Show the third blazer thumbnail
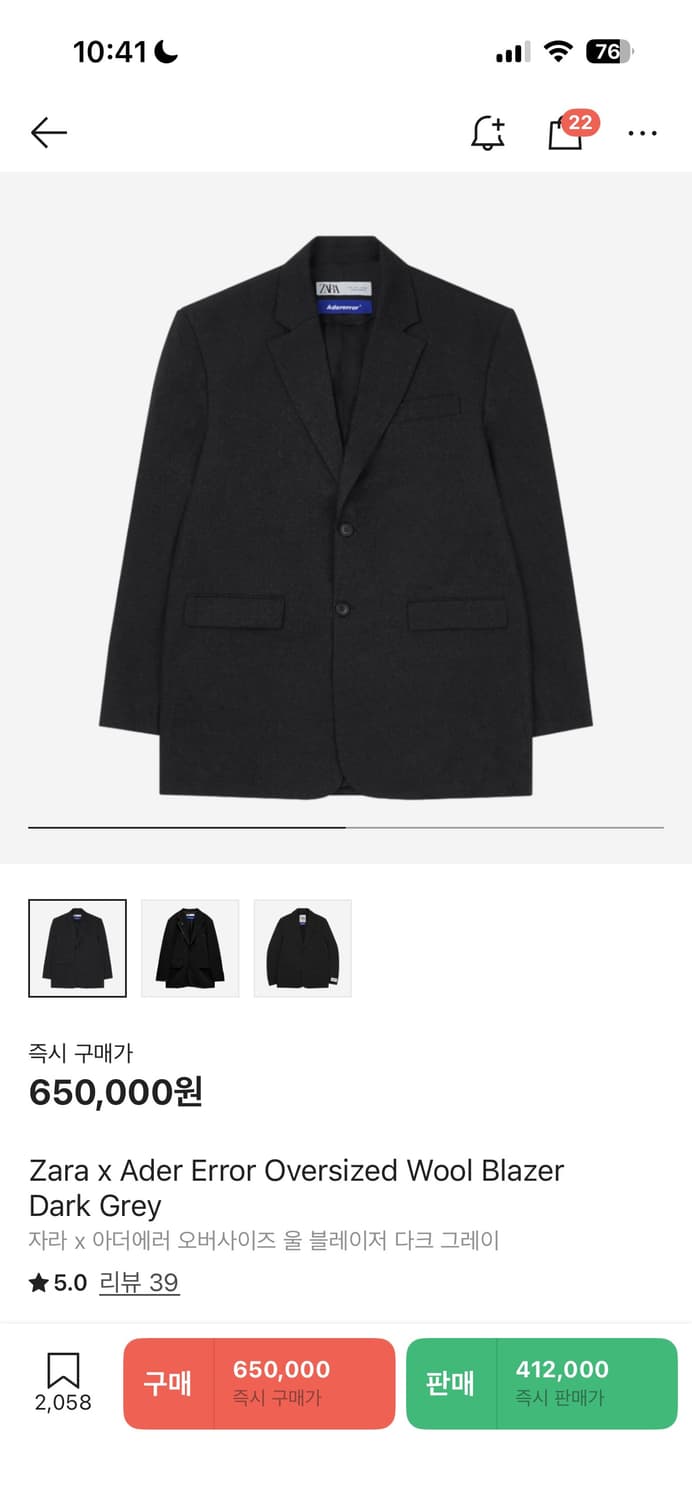Viewport: 692px width, 1500px height. tap(302, 948)
